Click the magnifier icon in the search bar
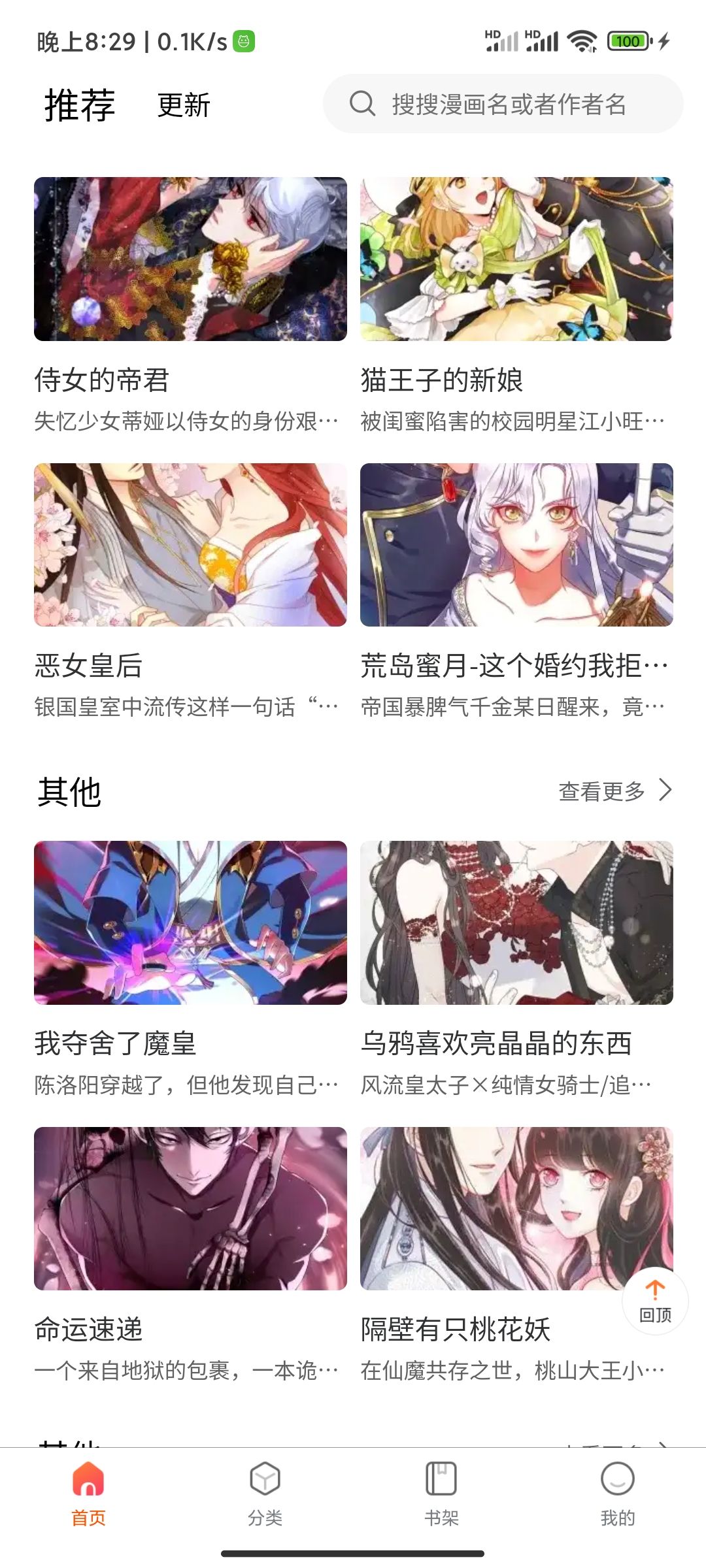706x1568 pixels. click(x=363, y=103)
